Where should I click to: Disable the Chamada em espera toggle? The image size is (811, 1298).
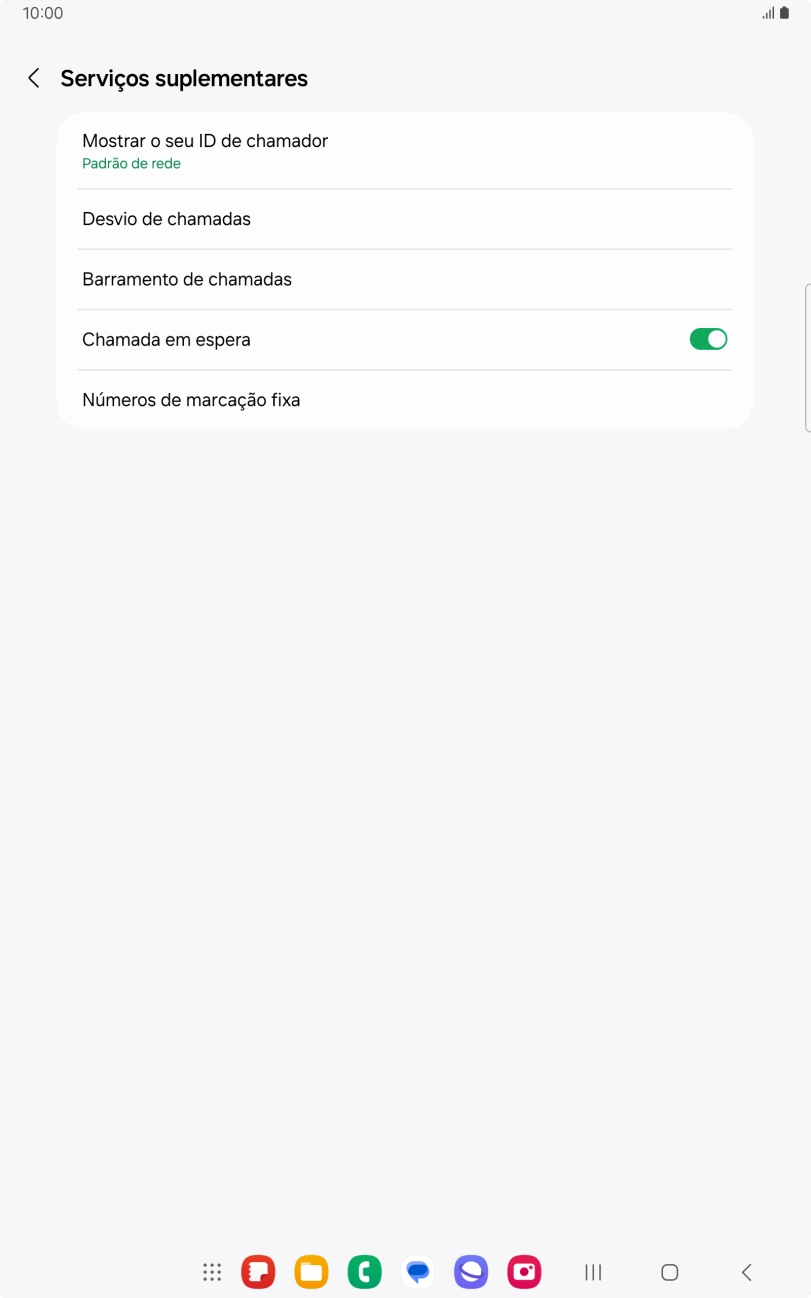[x=707, y=339]
